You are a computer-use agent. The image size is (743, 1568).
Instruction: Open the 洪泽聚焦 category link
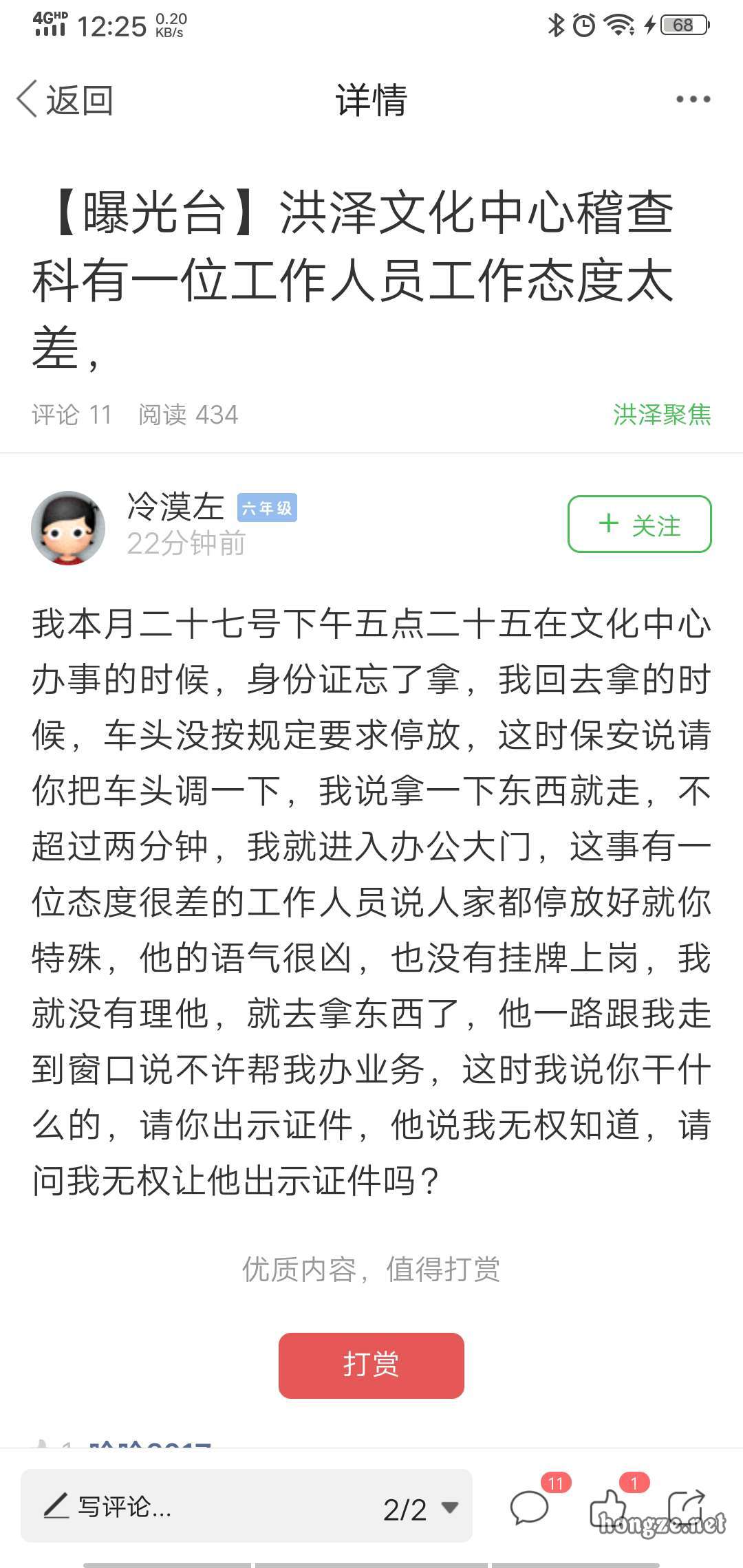pos(662,415)
